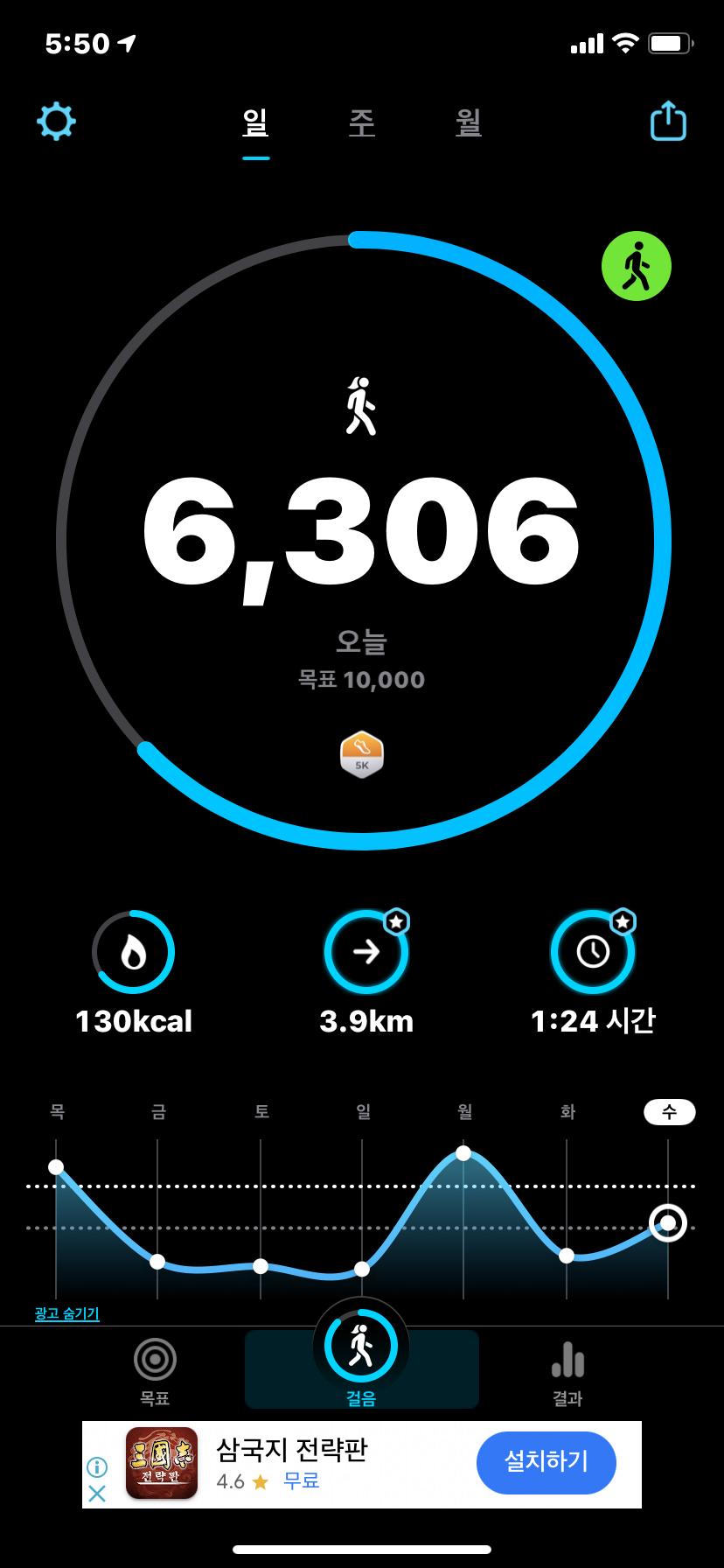This screenshot has width=724, height=1568.
Task: Share today's step count
Action: [x=668, y=121]
